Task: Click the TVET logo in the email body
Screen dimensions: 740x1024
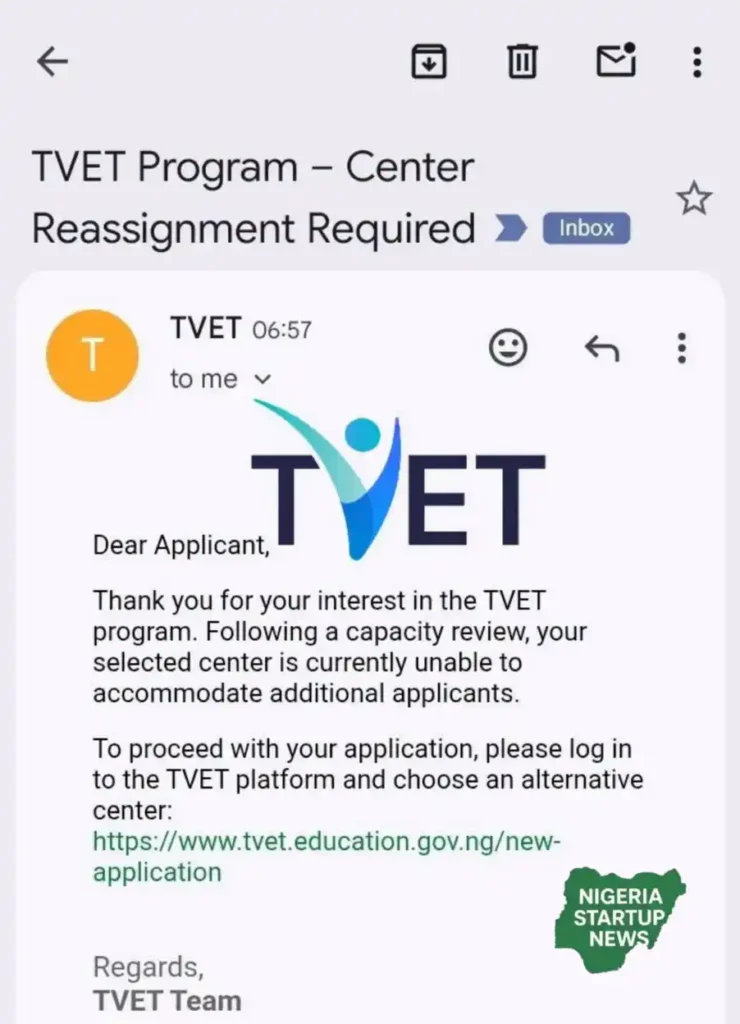Action: pyautogui.click(x=395, y=480)
